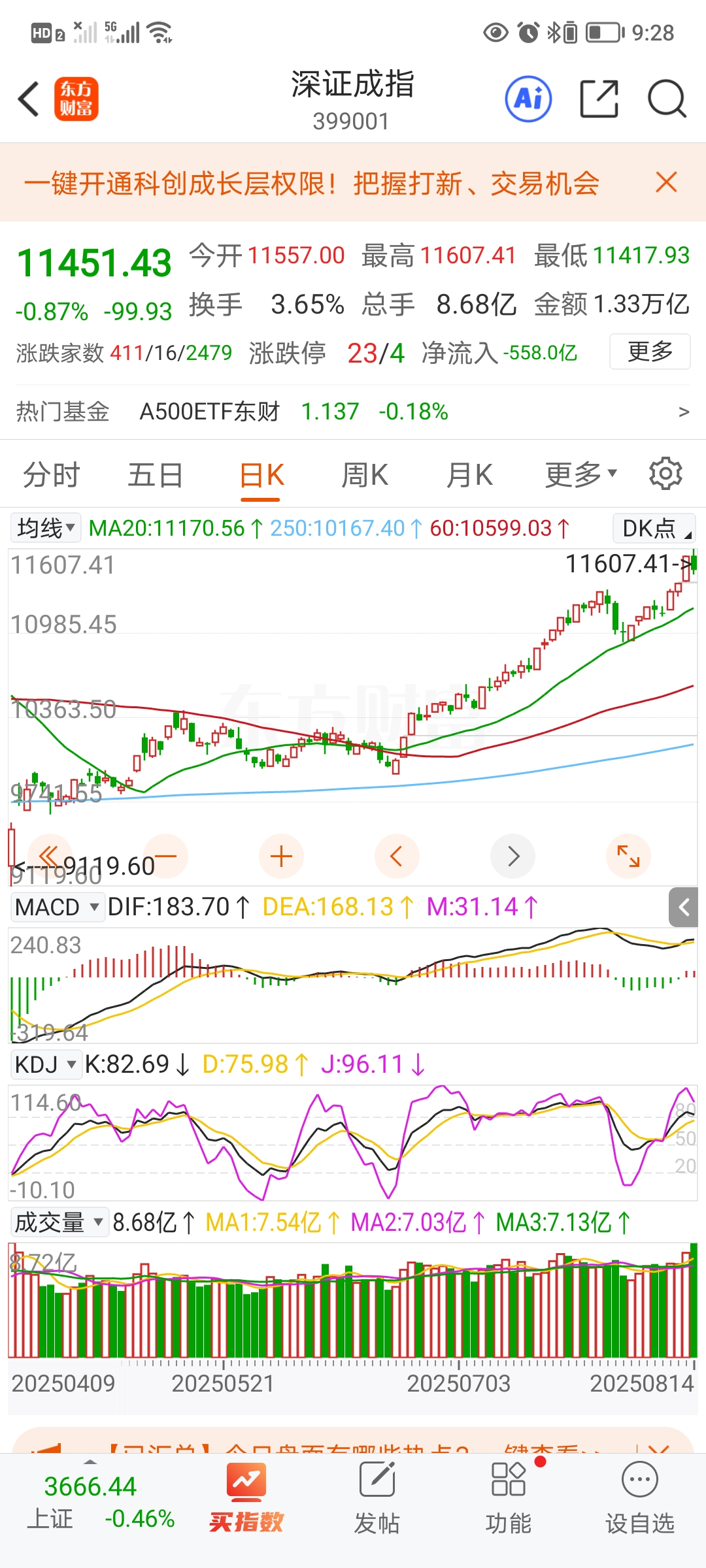Toggle the DK点 button
706x1568 pixels.
654,528
